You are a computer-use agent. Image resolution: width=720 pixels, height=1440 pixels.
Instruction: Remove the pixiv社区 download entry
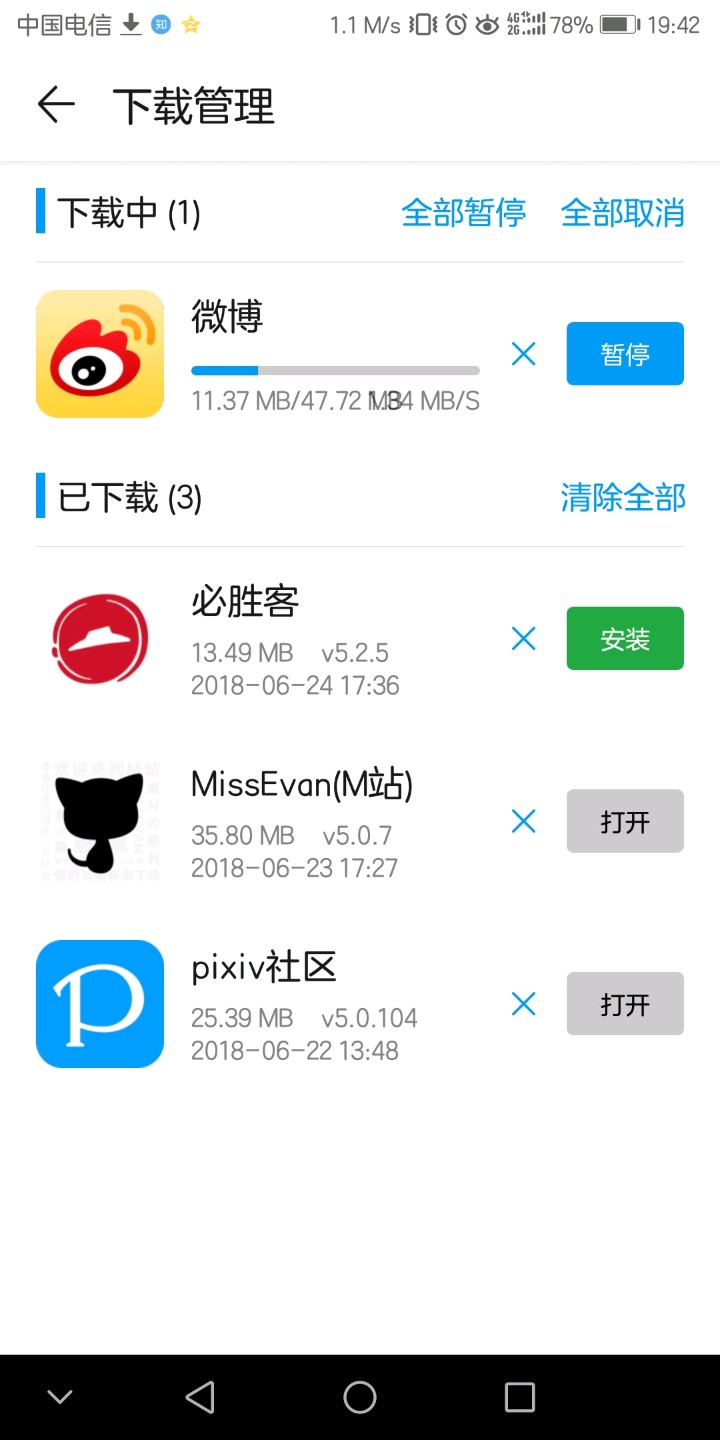(x=523, y=1003)
